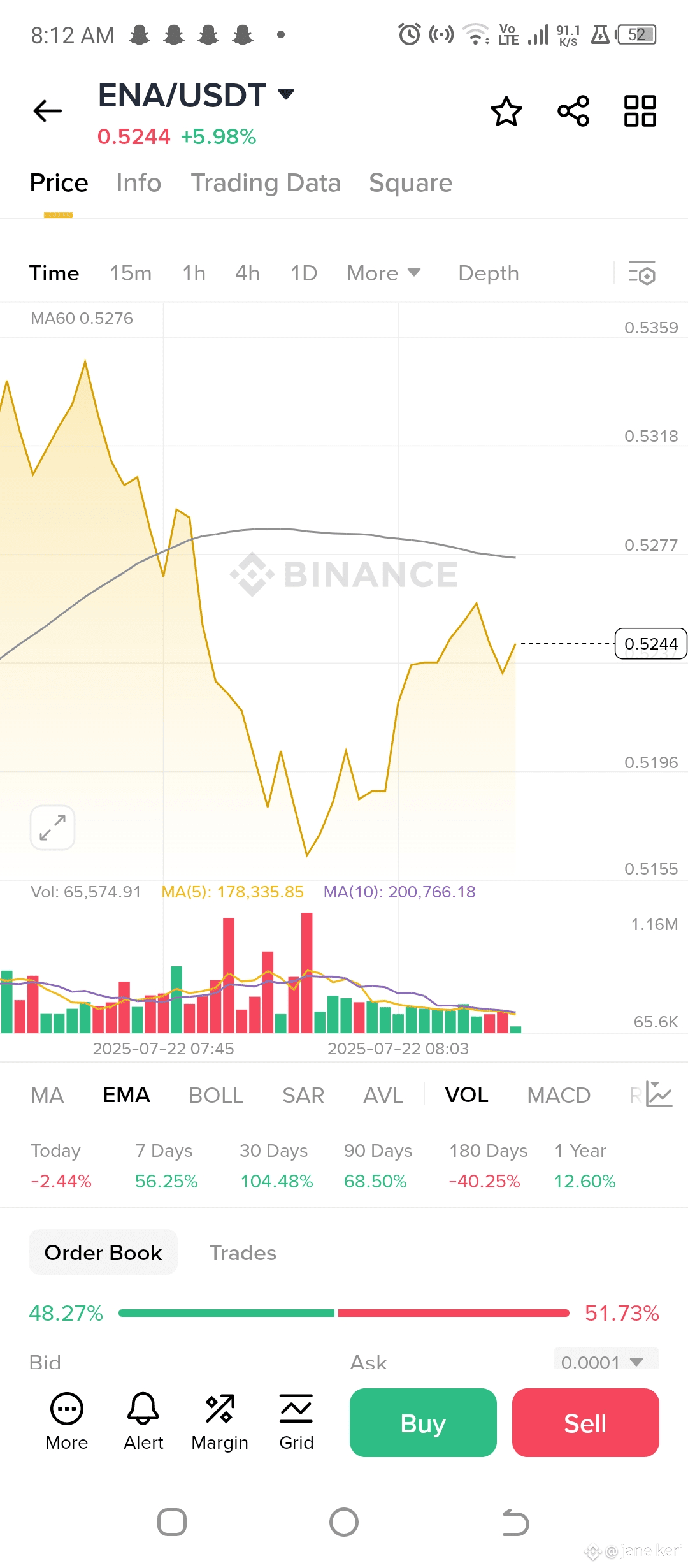Select the MACD indicator
The height and width of the screenshot is (1568, 688).
(x=559, y=1095)
